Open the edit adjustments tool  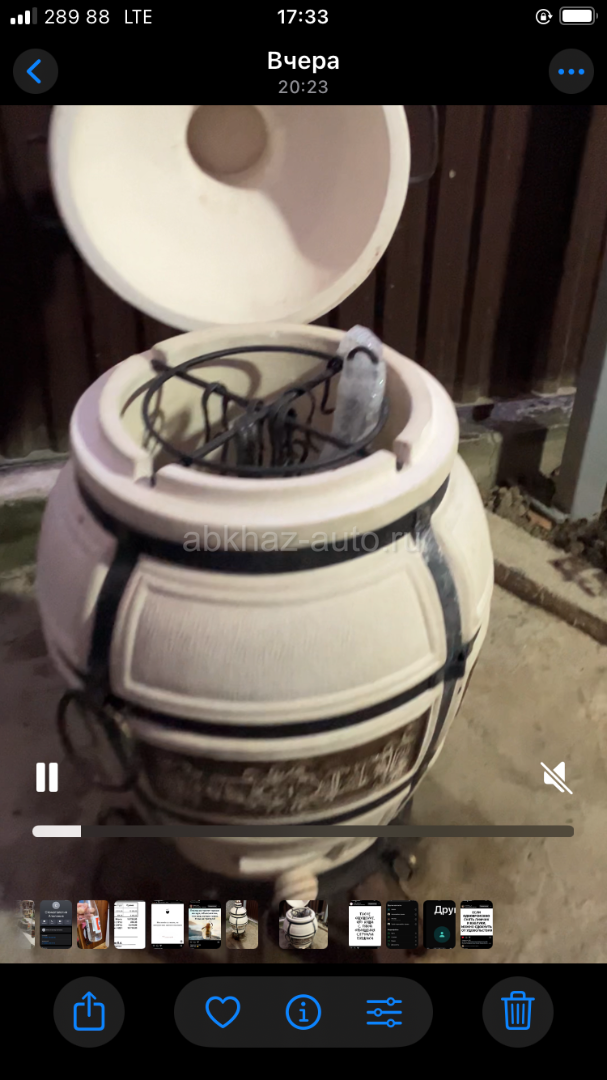coord(384,1012)
